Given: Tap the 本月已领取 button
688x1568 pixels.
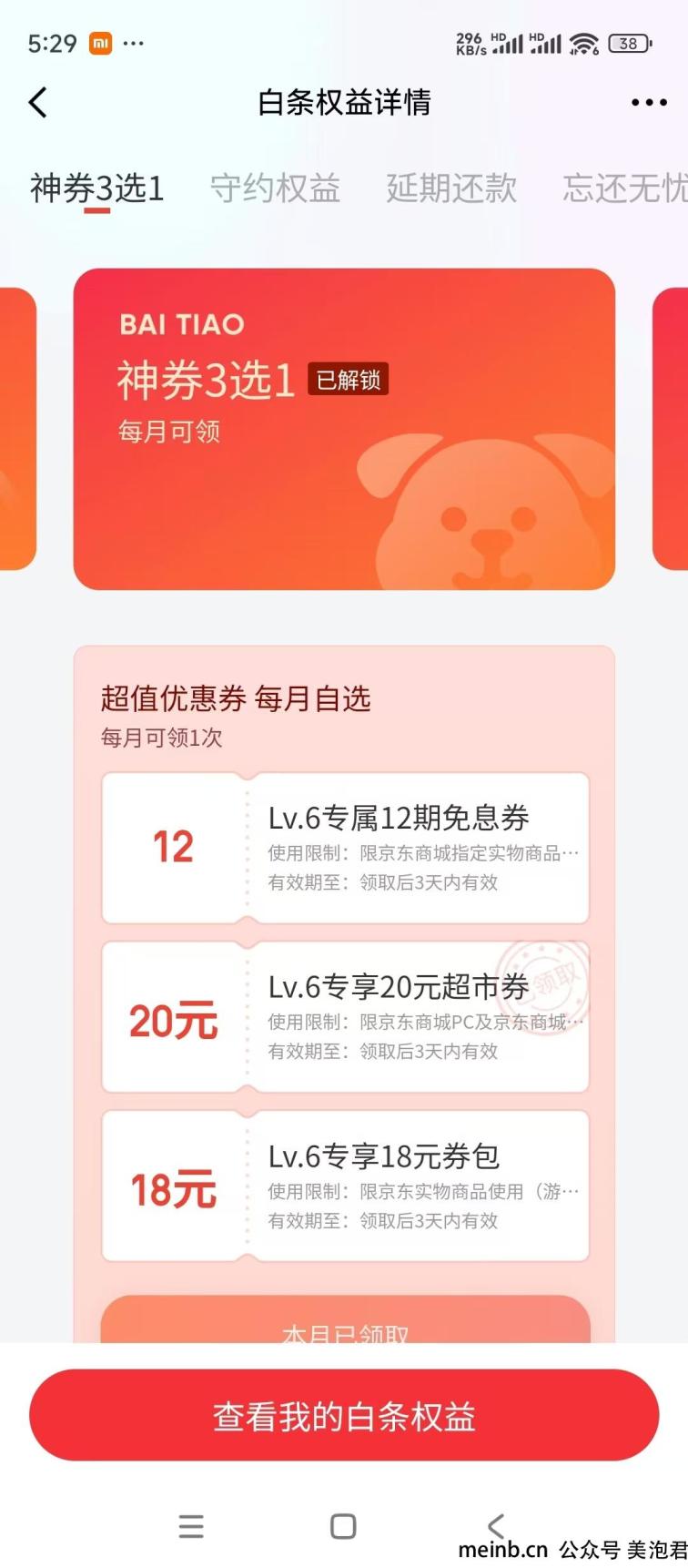Looking at the screenshot, I should tap(345, 1321).
